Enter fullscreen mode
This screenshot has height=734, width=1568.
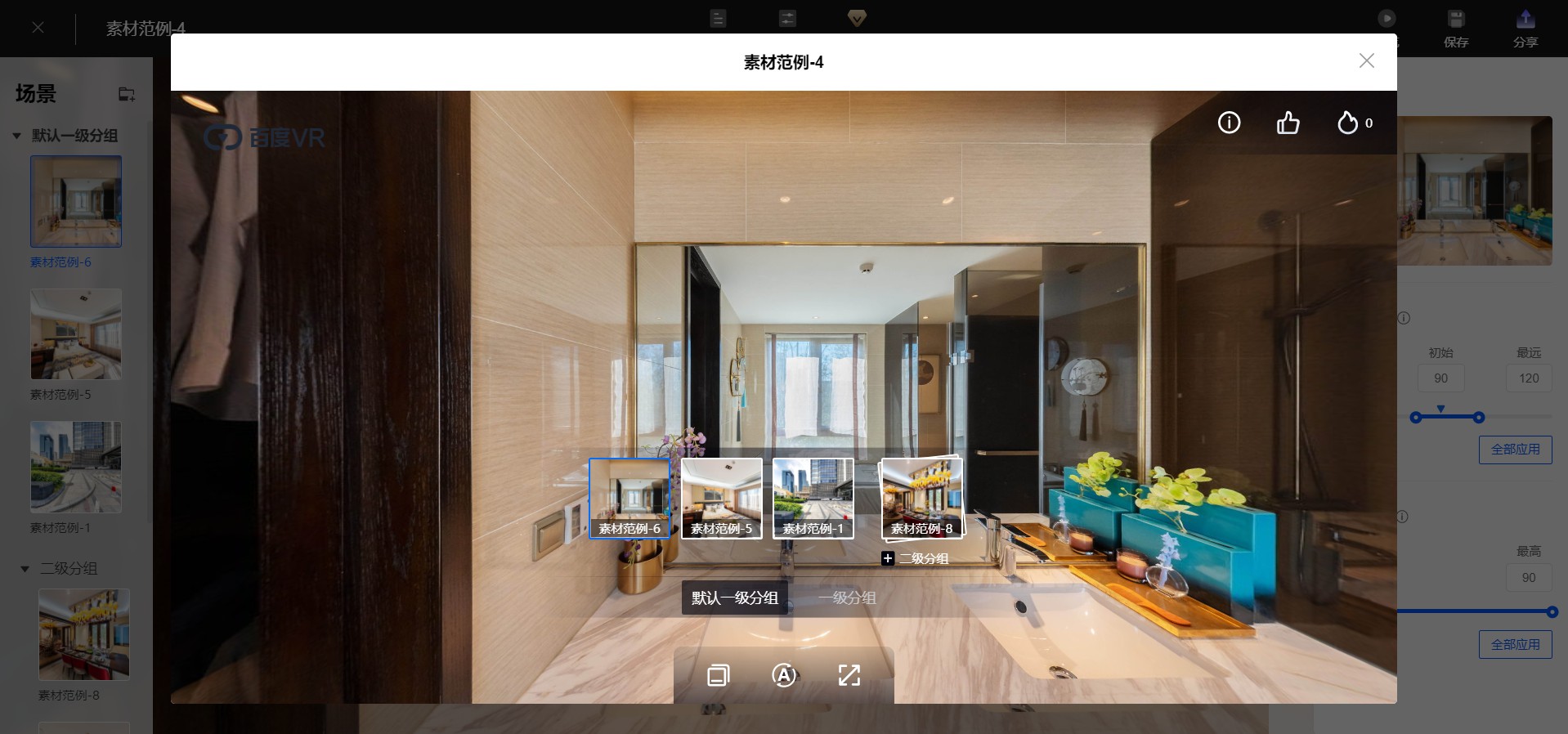[849, 675]
